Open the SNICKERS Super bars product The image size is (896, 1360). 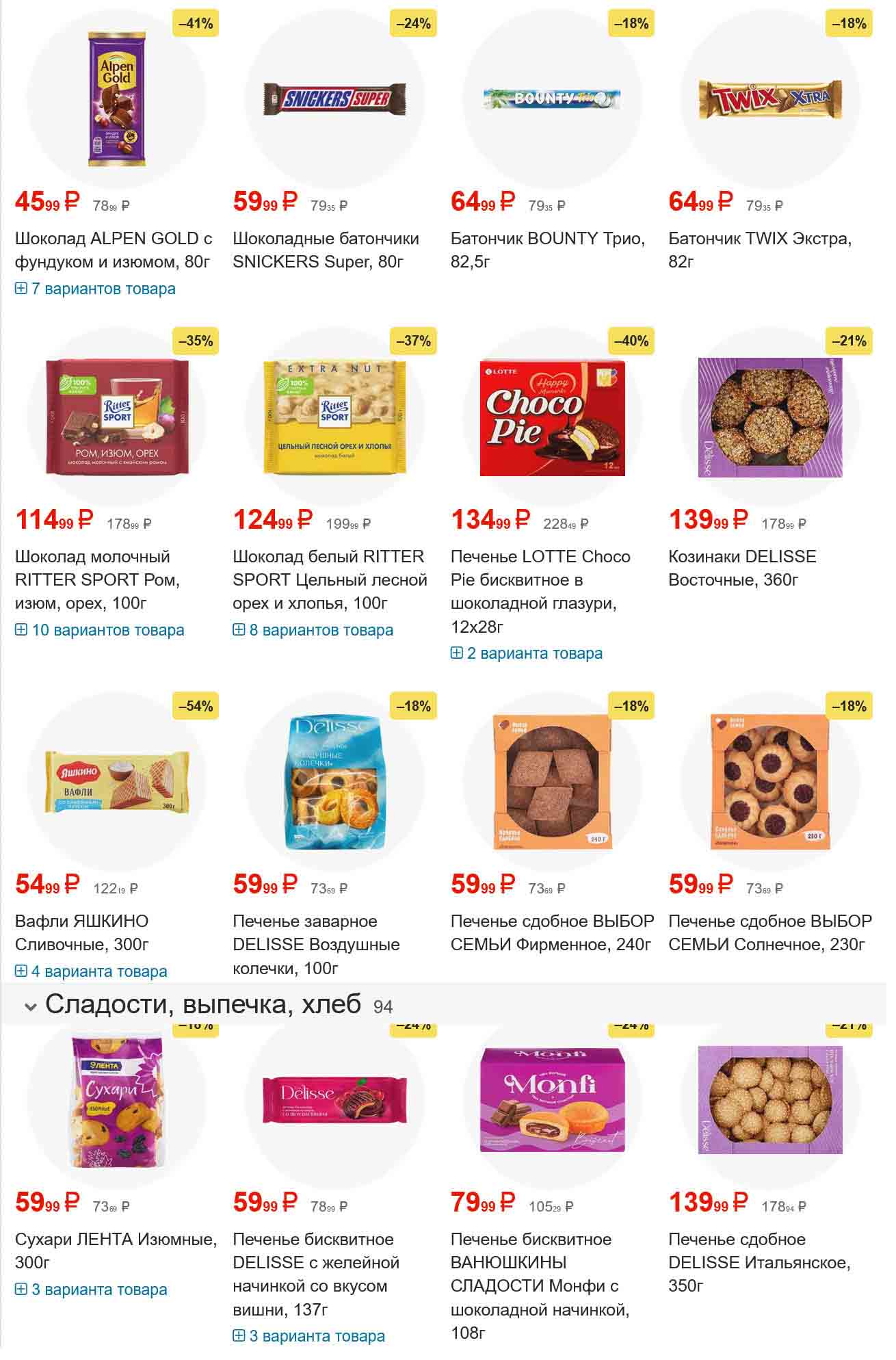click(326, 250)
